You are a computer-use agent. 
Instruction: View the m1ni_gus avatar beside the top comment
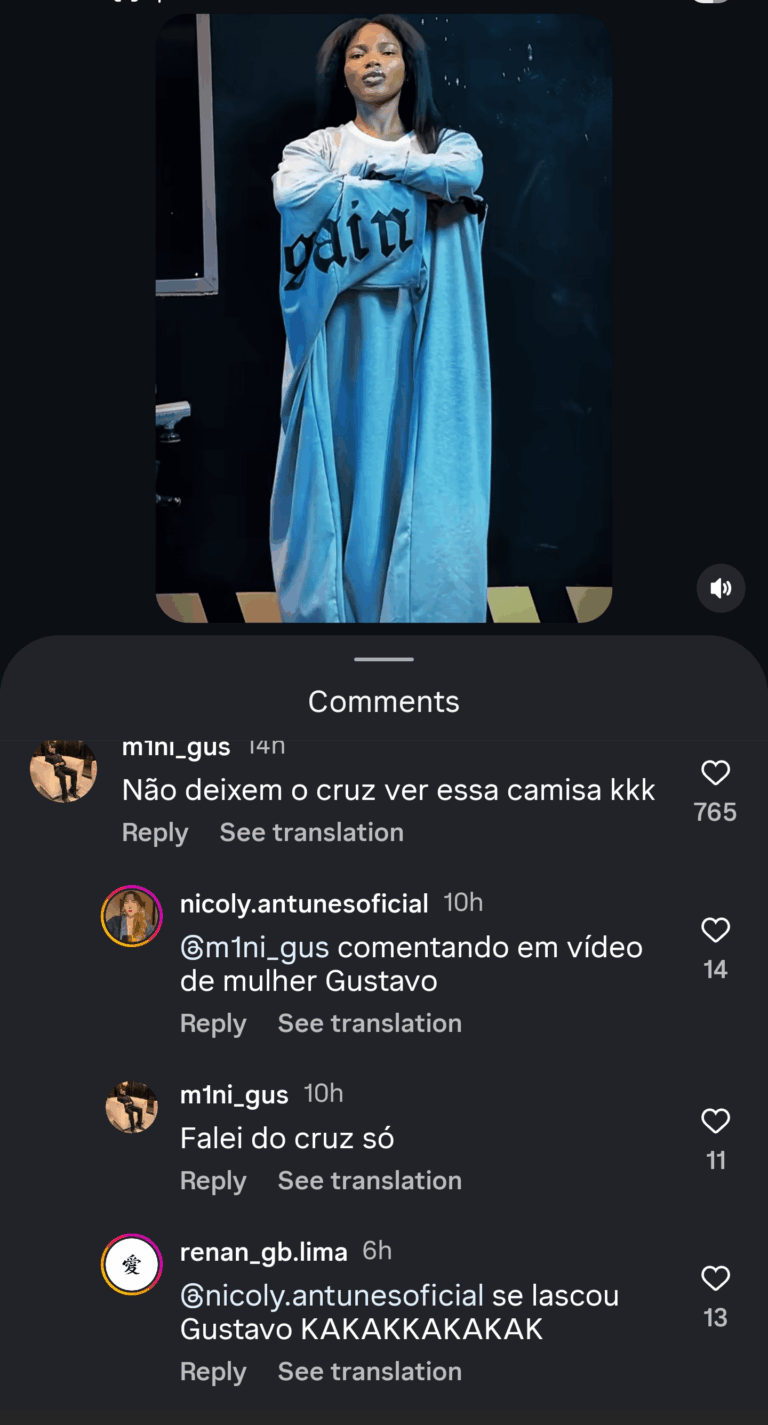[63, 770]
